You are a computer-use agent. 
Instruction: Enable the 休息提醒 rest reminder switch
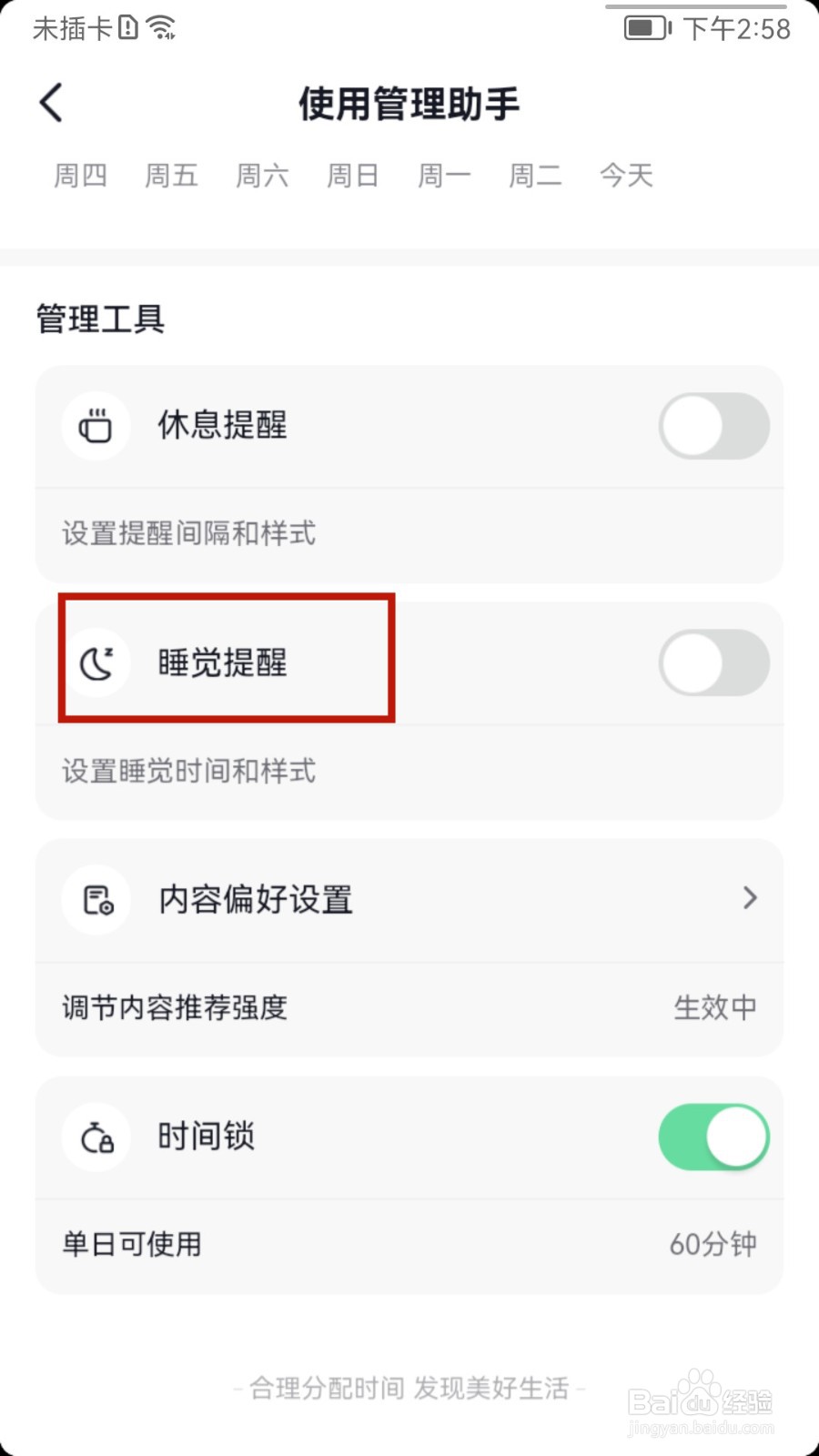(x=713, y=425)
